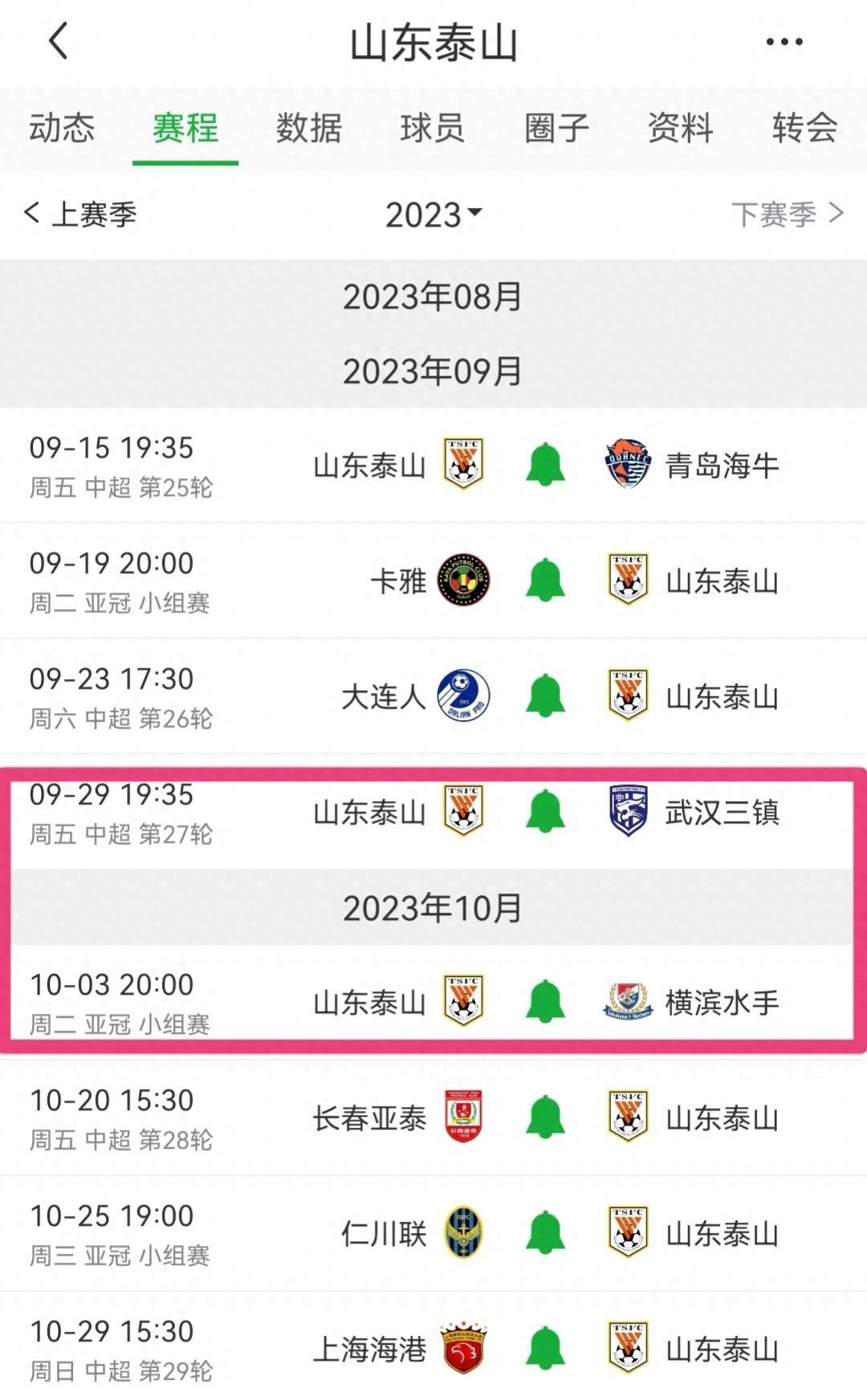Go to 下赛季 schedule
Image resolution: width=867 pixels, height=1400 pixels.
pyautogui.click(x=787, y=214)
